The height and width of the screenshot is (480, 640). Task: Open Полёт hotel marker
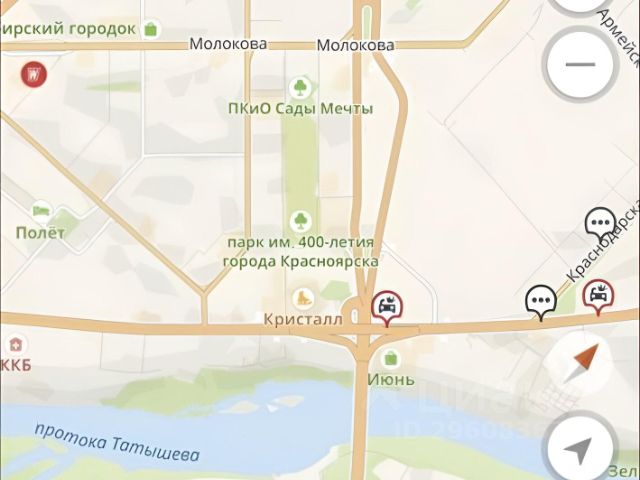pyautogui.click(x=40, y=211)
